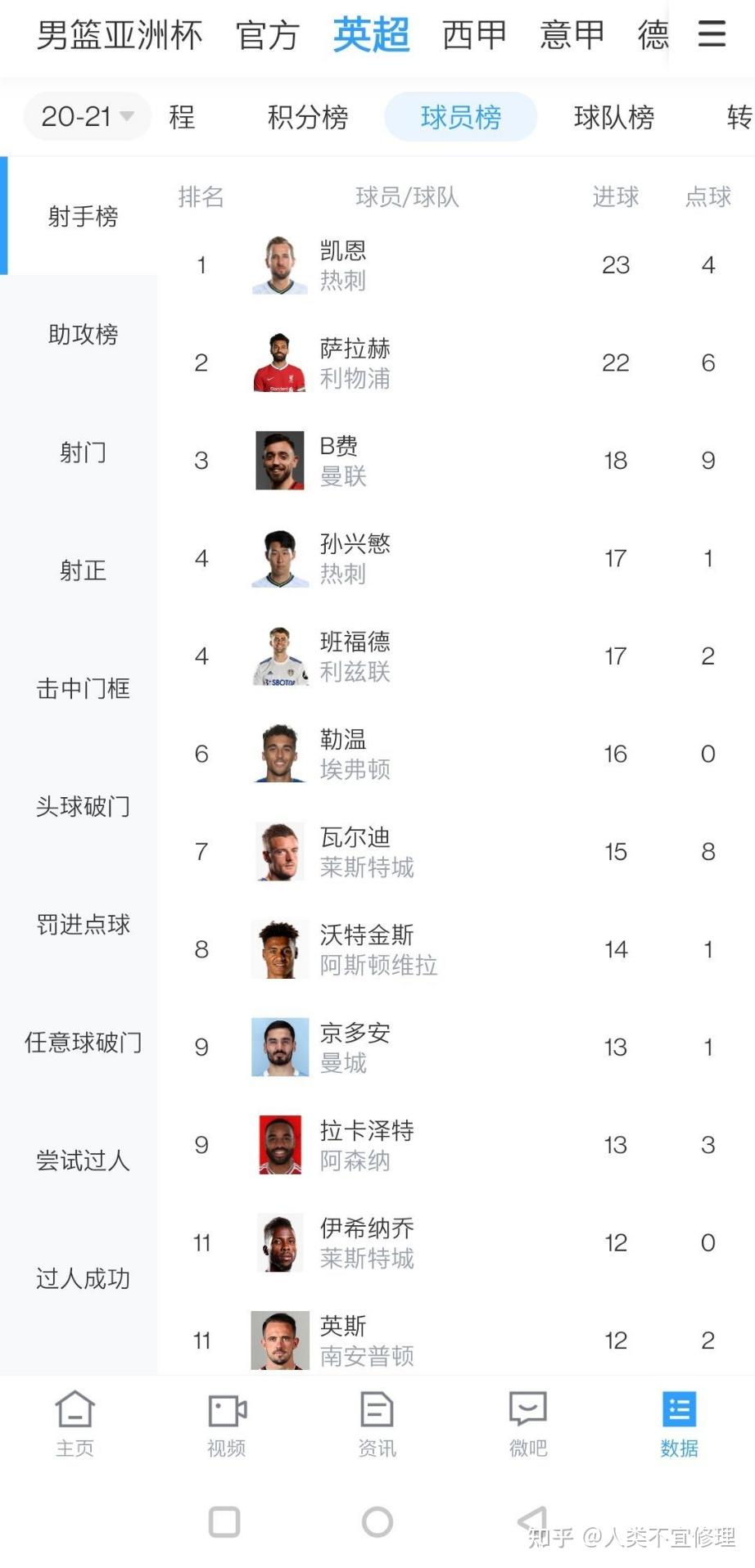Select 罚进点球 in the side menu

[83, 924]
